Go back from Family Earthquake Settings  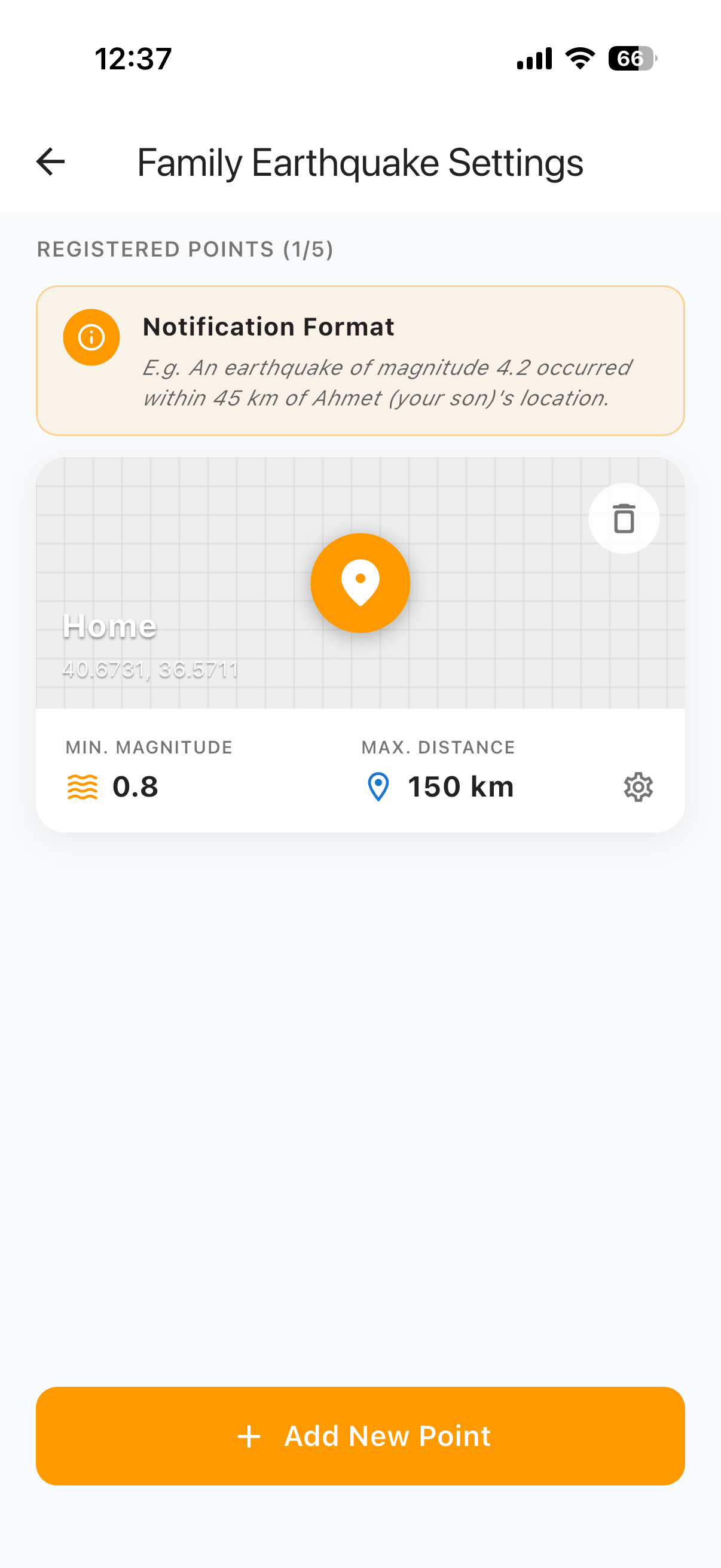click(50, 162)
